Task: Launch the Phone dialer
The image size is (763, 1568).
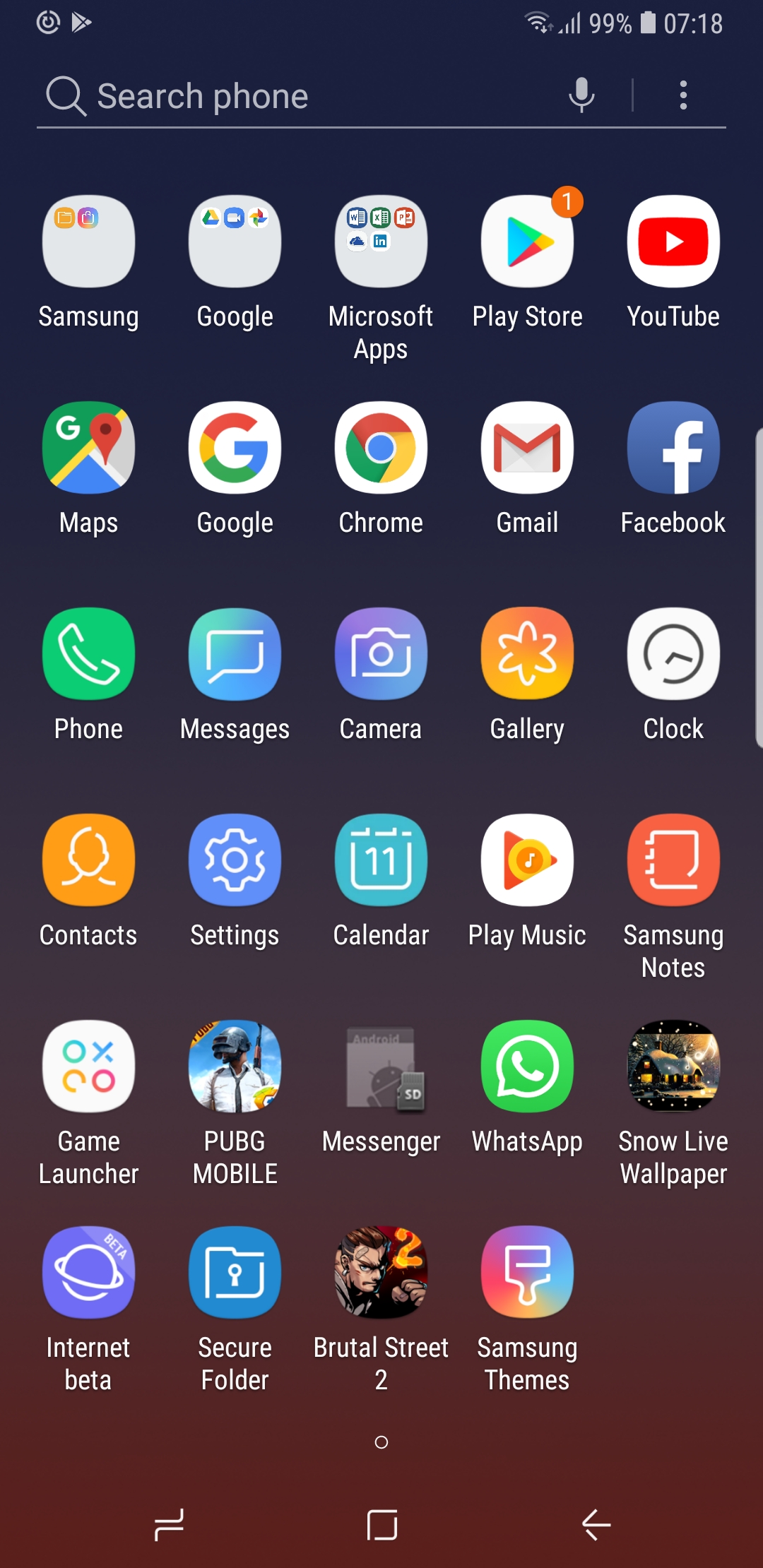Action: (88, 654)
